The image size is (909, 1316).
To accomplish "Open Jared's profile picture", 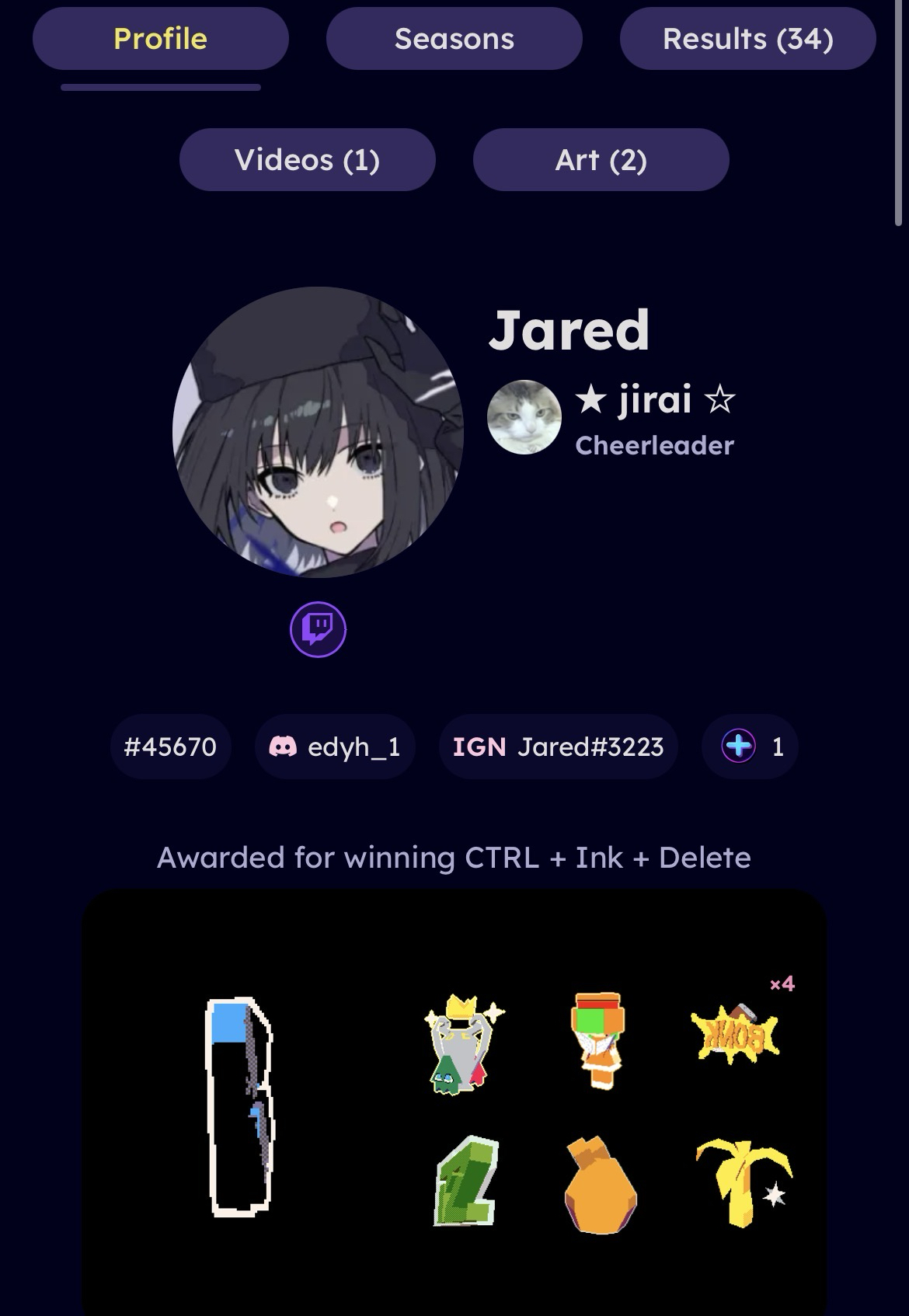I will 318,432.
